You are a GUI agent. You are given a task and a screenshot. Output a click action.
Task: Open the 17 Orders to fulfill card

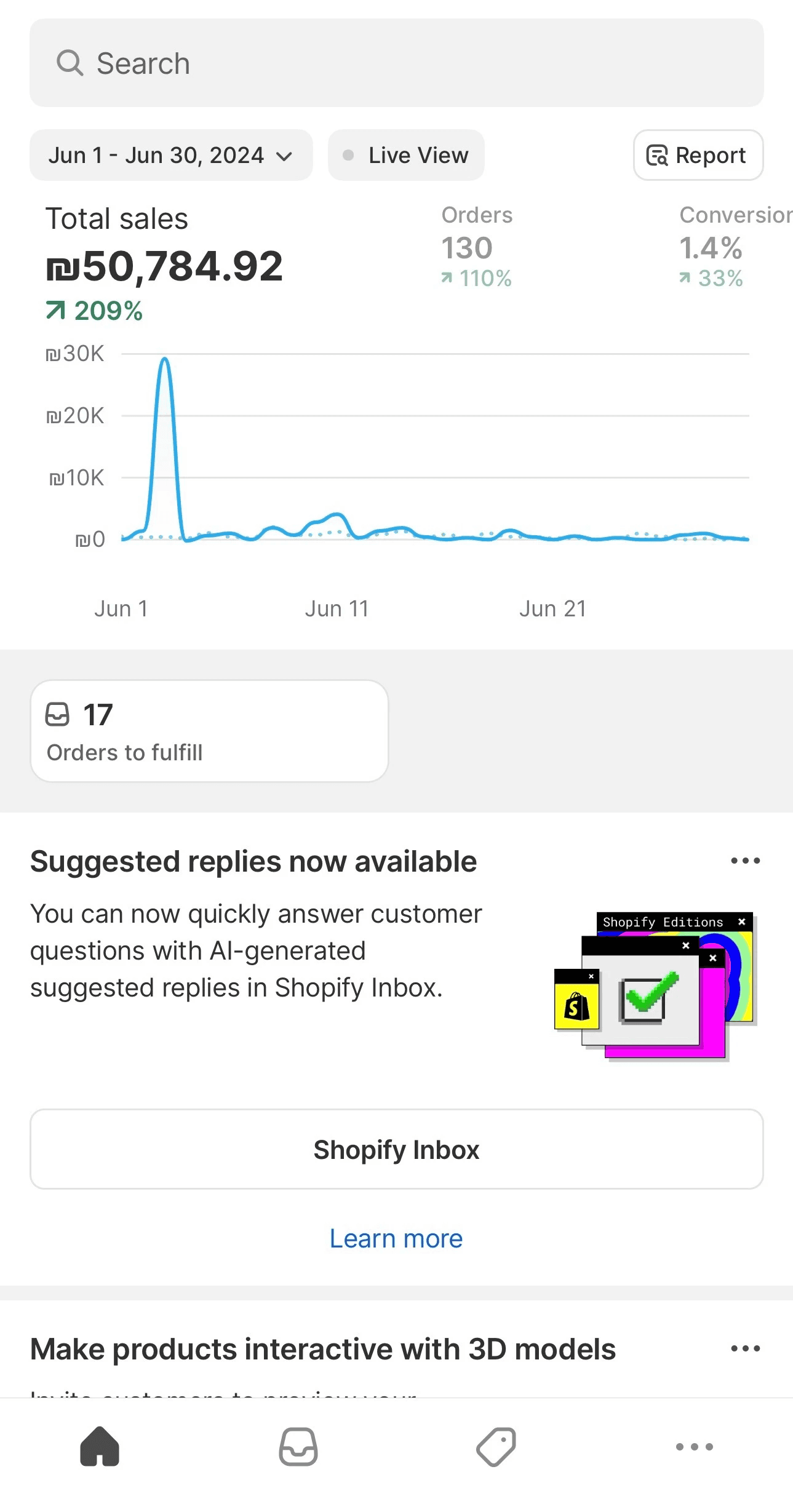click(209, 731)
